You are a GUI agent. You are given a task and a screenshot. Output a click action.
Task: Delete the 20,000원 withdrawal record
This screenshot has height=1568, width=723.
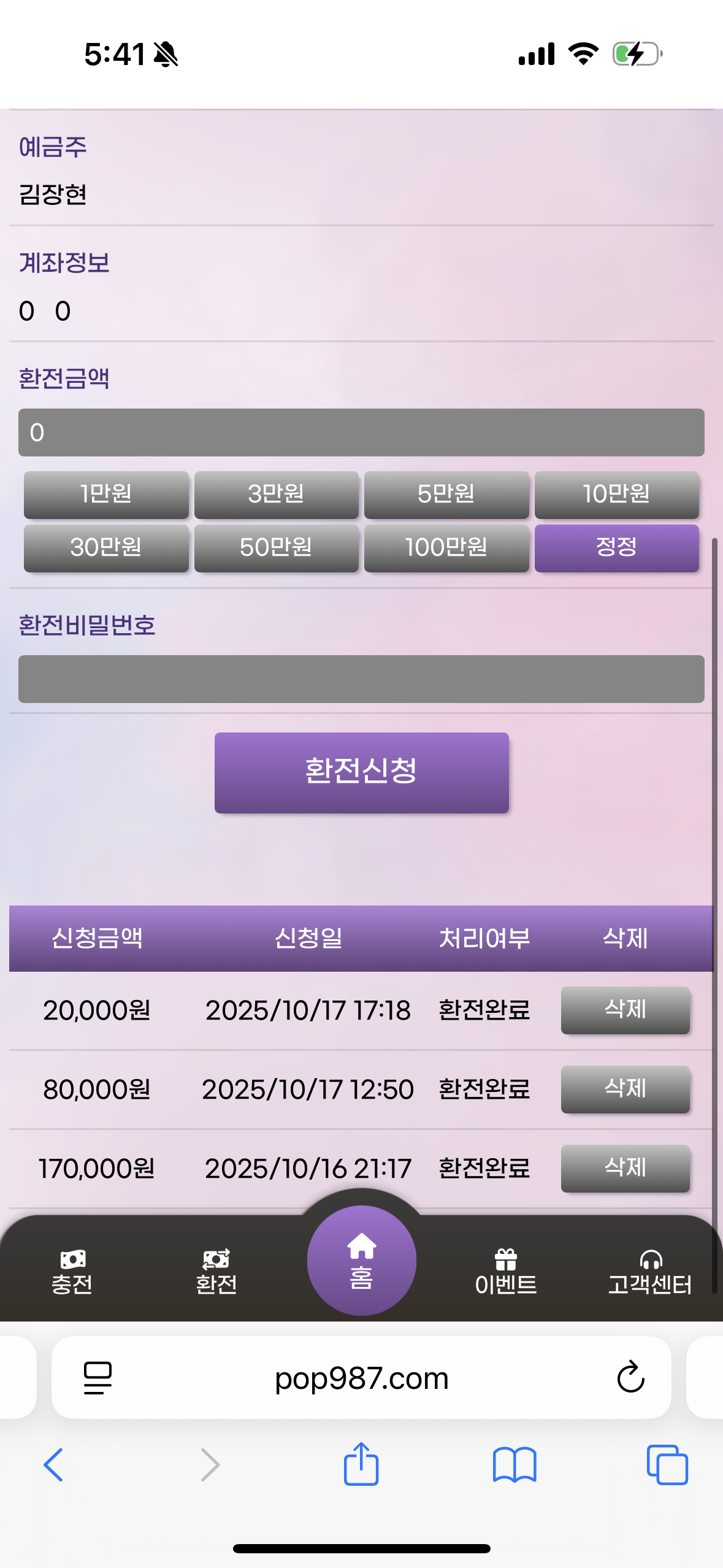[x=625, y=1010]
